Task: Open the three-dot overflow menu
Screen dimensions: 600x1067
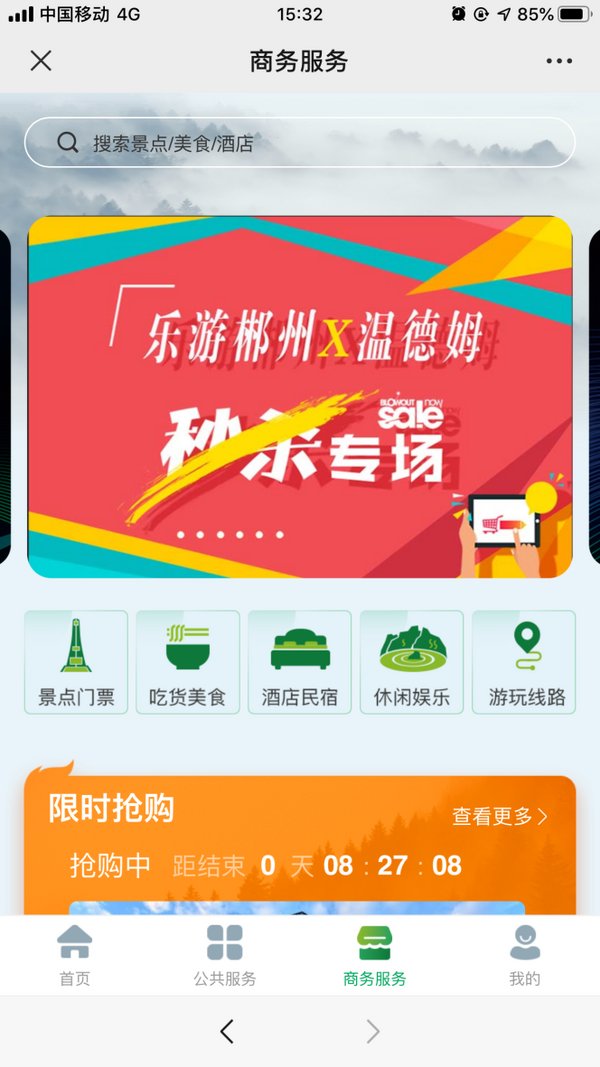Action: 559,61
